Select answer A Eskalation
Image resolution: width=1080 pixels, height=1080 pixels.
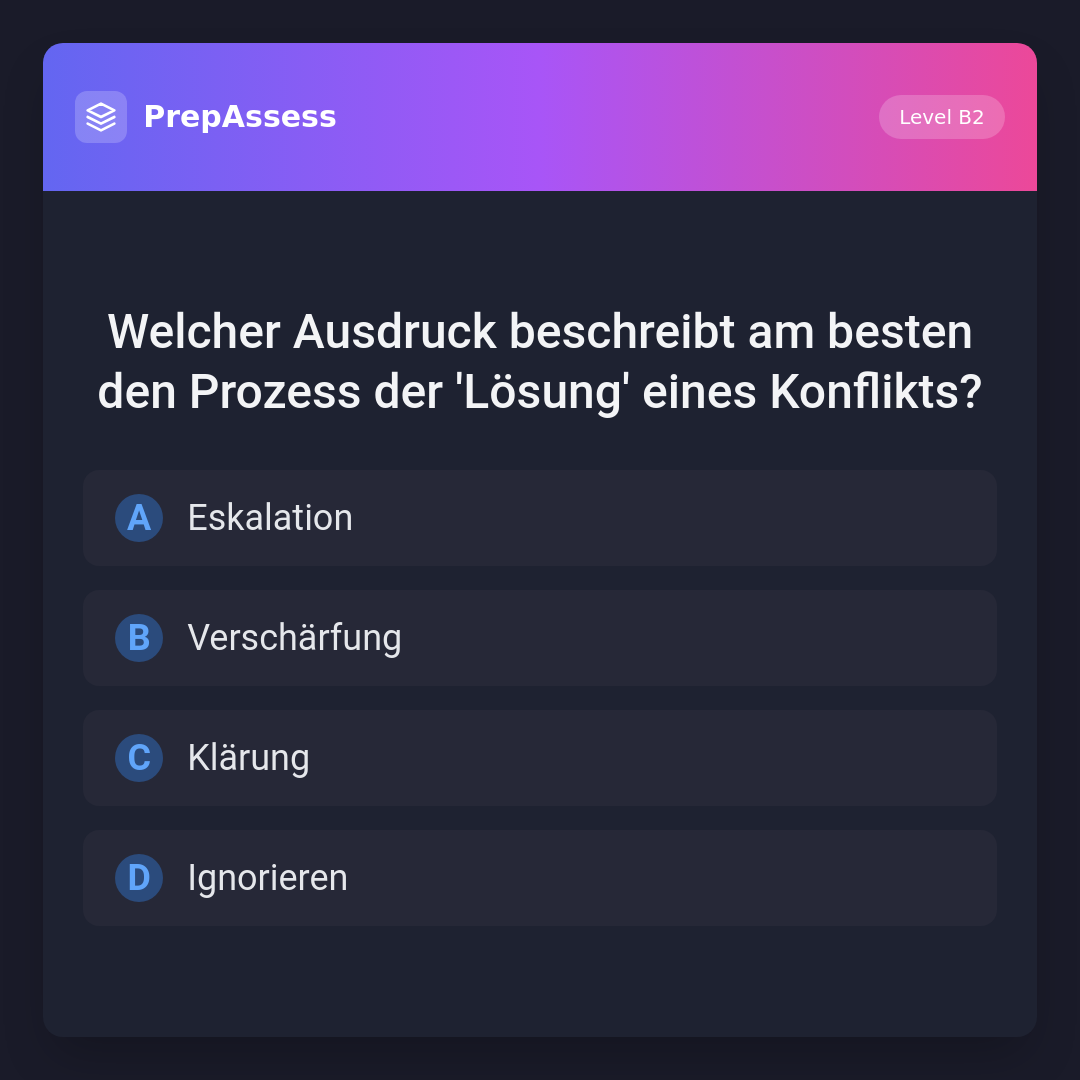(x=540, y=518)
